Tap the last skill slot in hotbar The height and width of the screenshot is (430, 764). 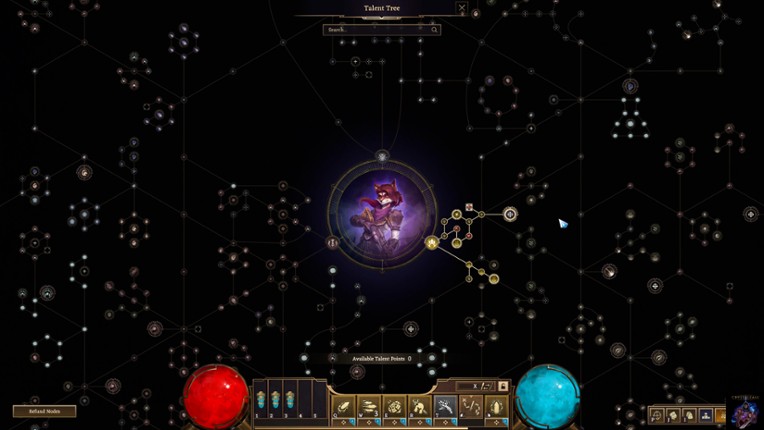pos(496,406)
